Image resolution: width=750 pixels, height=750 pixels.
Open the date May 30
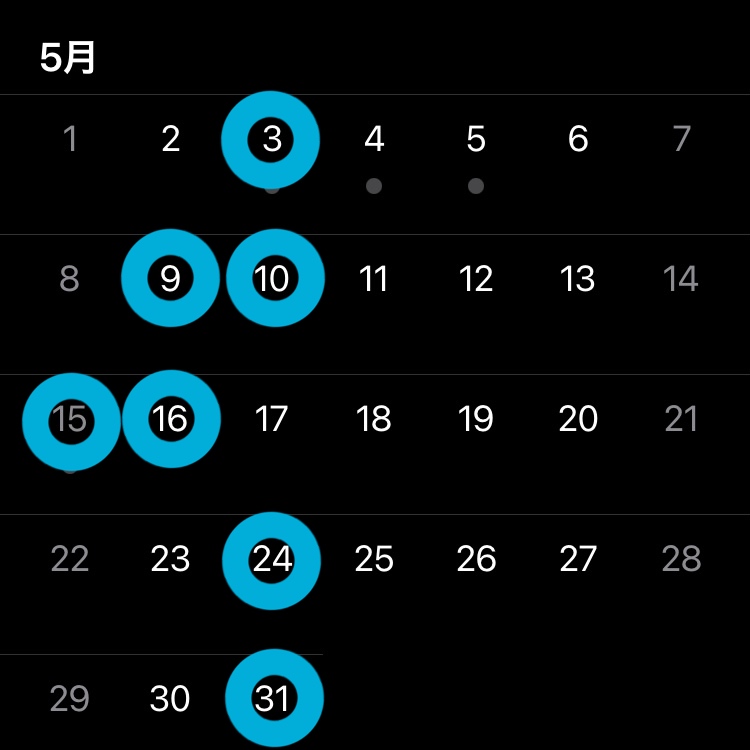point(170,699)
